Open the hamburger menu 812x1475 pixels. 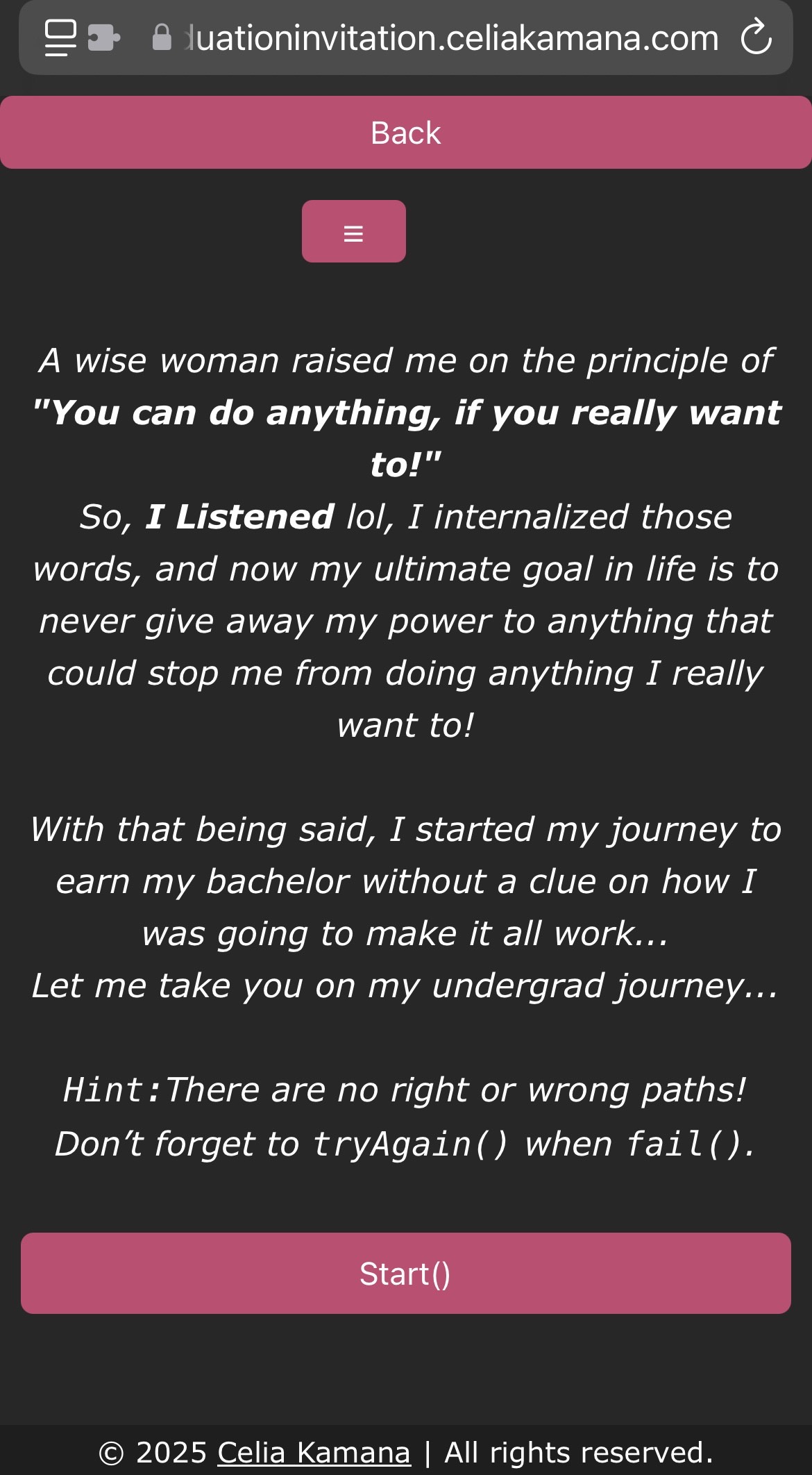coord(353,231)
